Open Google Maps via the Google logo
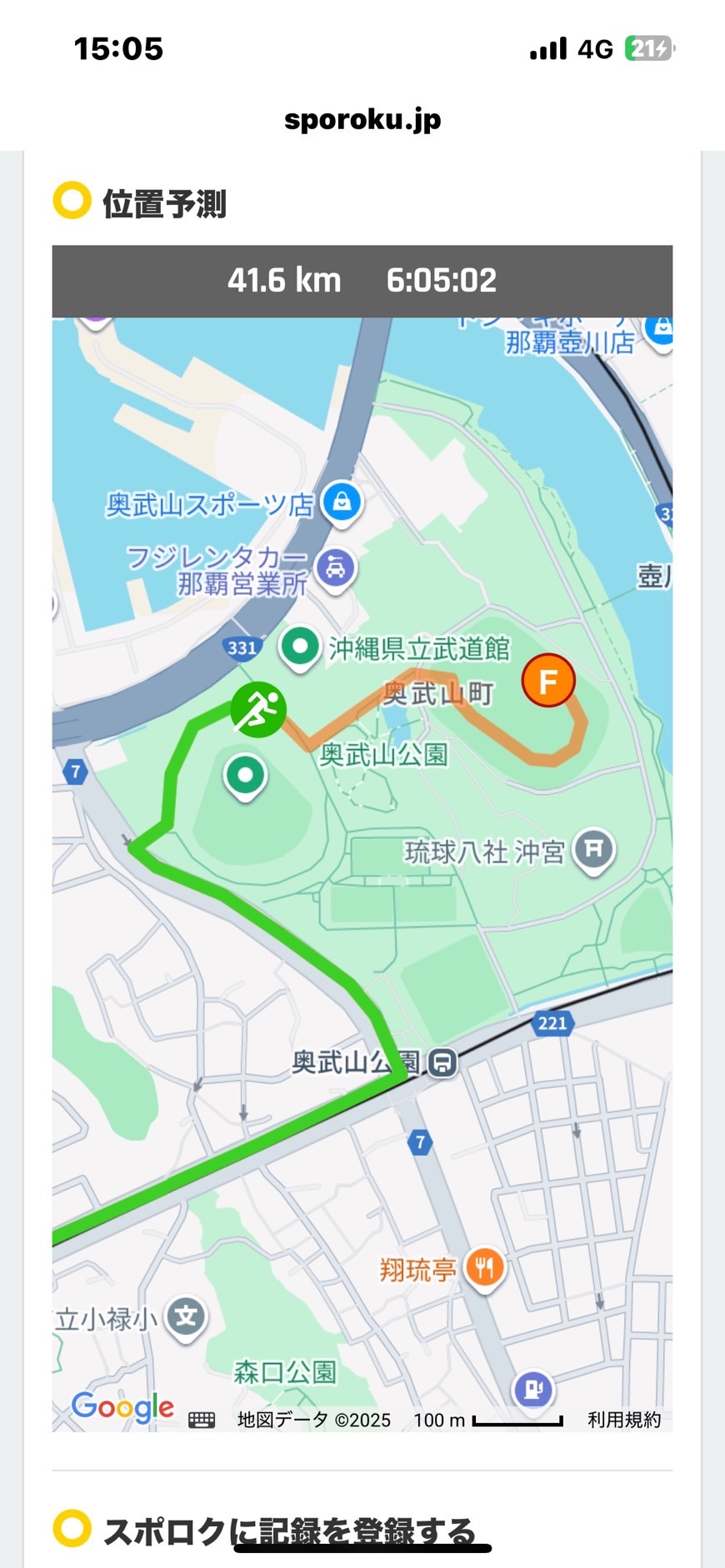The image size is (725, 1568). [x=123, y=1407]
